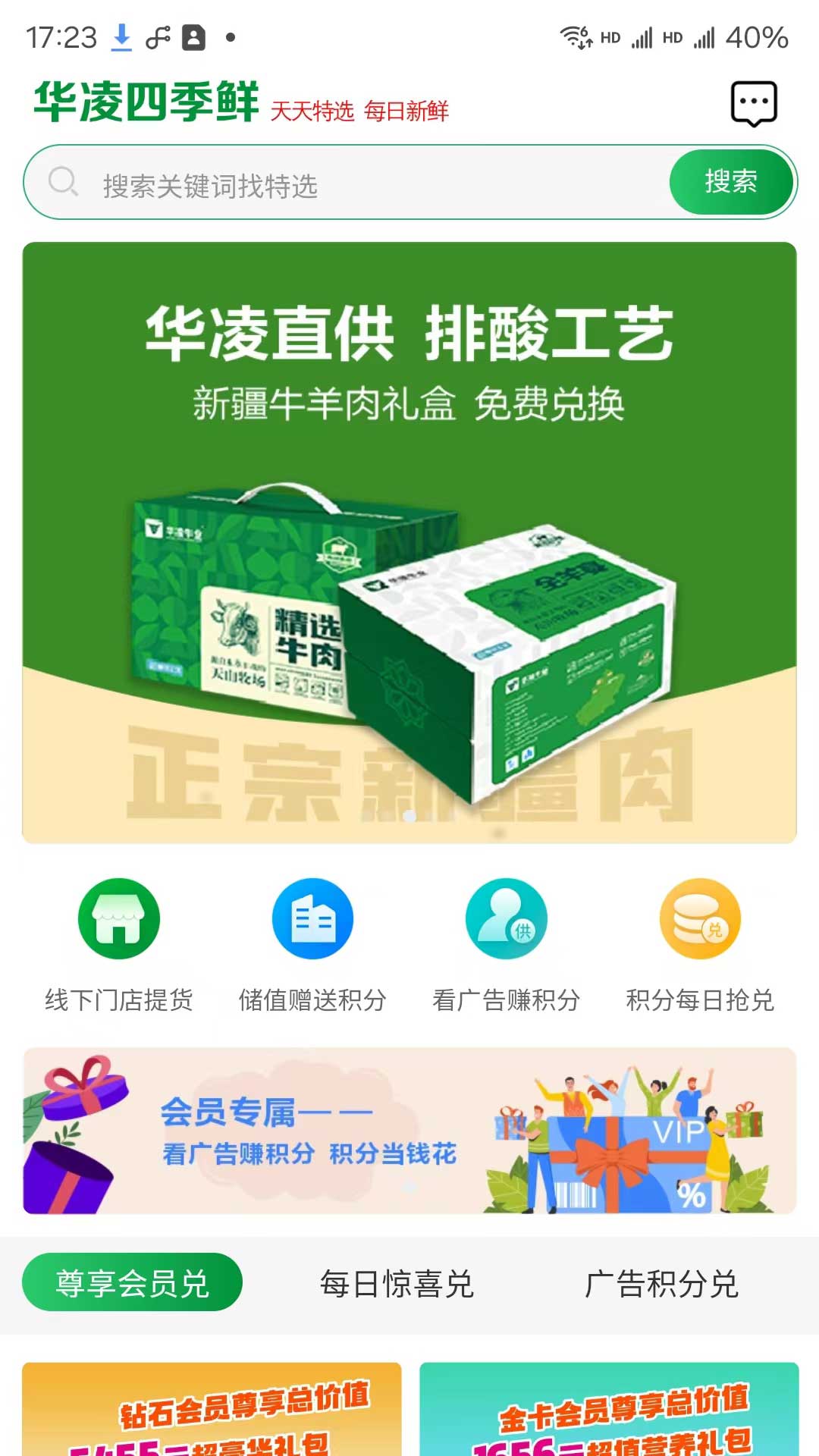Open the 华凌直供 排酸工艺 gift box banner
Image resolution: width=819 pixels, height=1456 pixels.
(409, 542)
